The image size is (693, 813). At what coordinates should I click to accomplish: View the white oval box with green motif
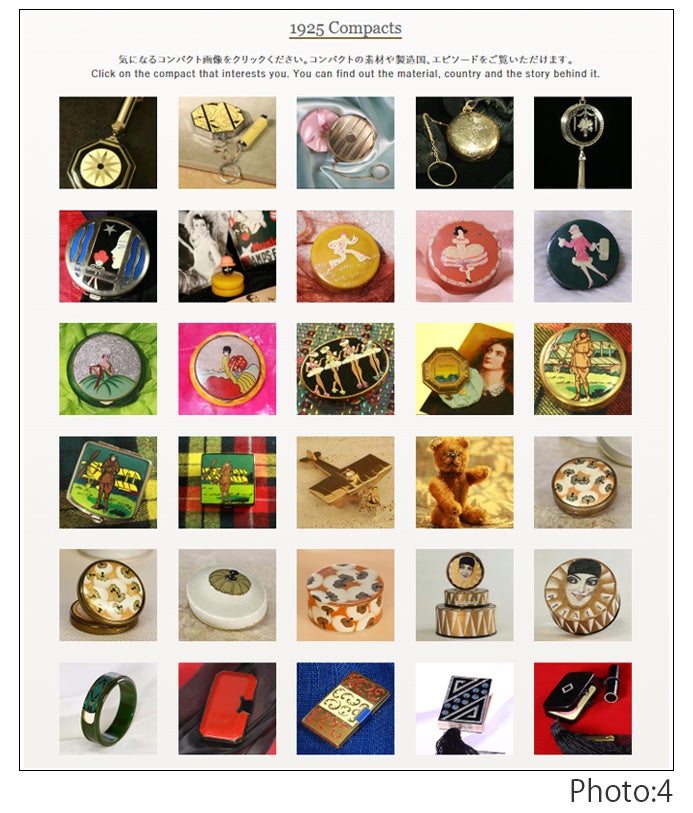[x=227, y=595]
